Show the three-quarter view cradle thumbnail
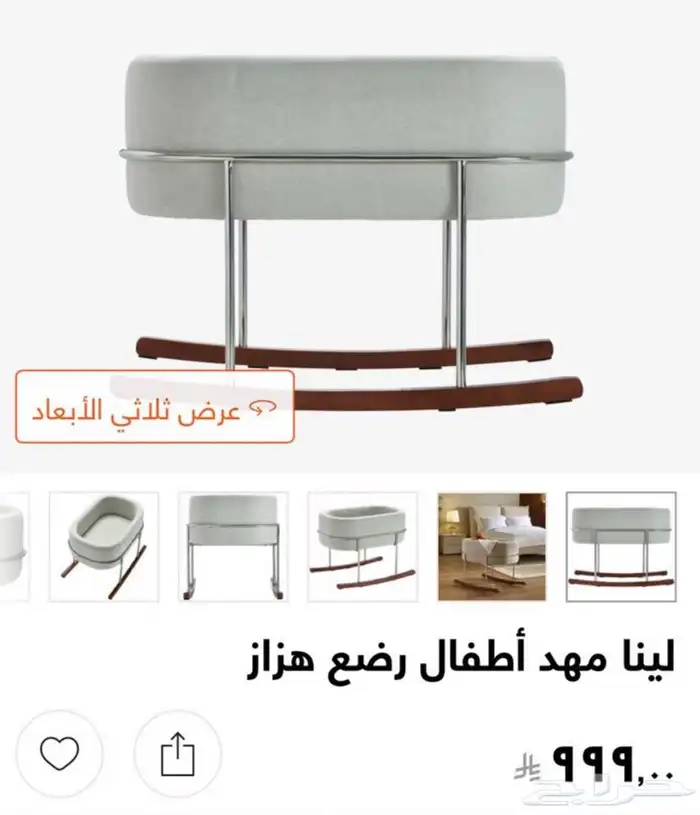Image resolution: width=700 pixels, height=815 pixels. 362,546
